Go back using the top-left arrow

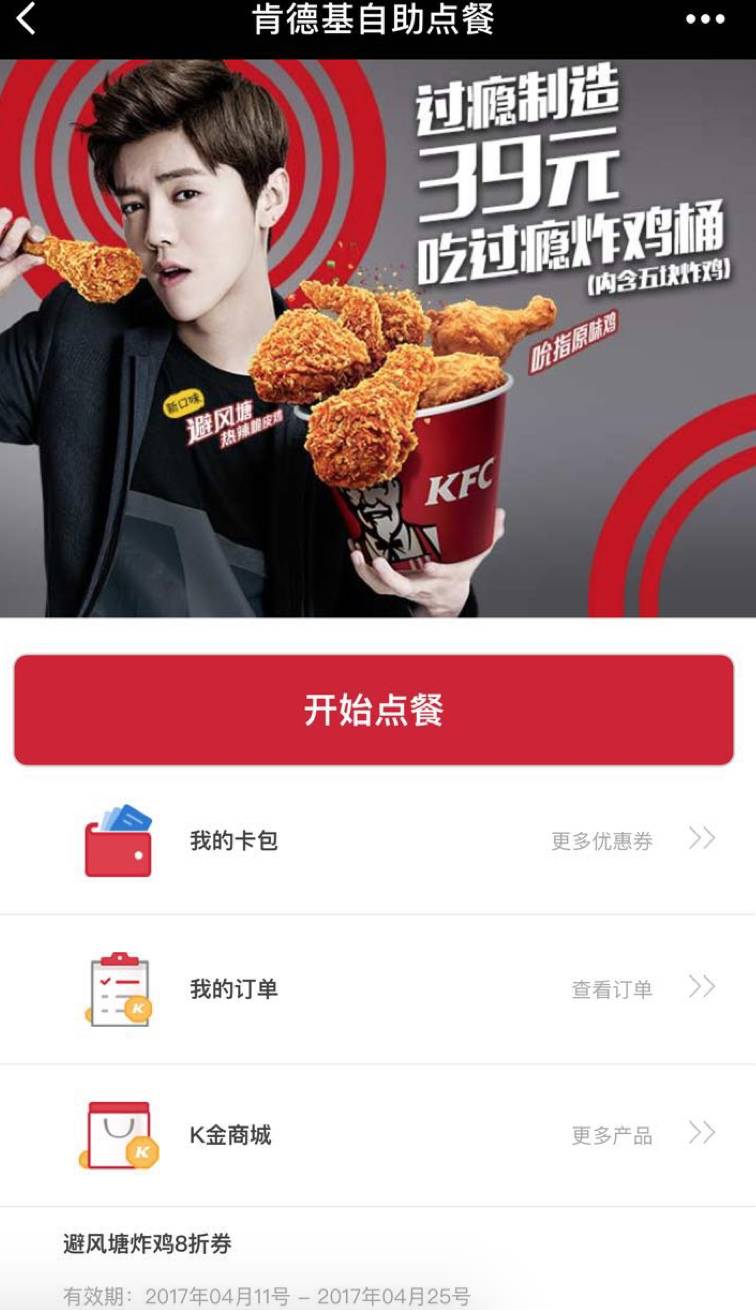pyautogui.click(x=26, y=19)
